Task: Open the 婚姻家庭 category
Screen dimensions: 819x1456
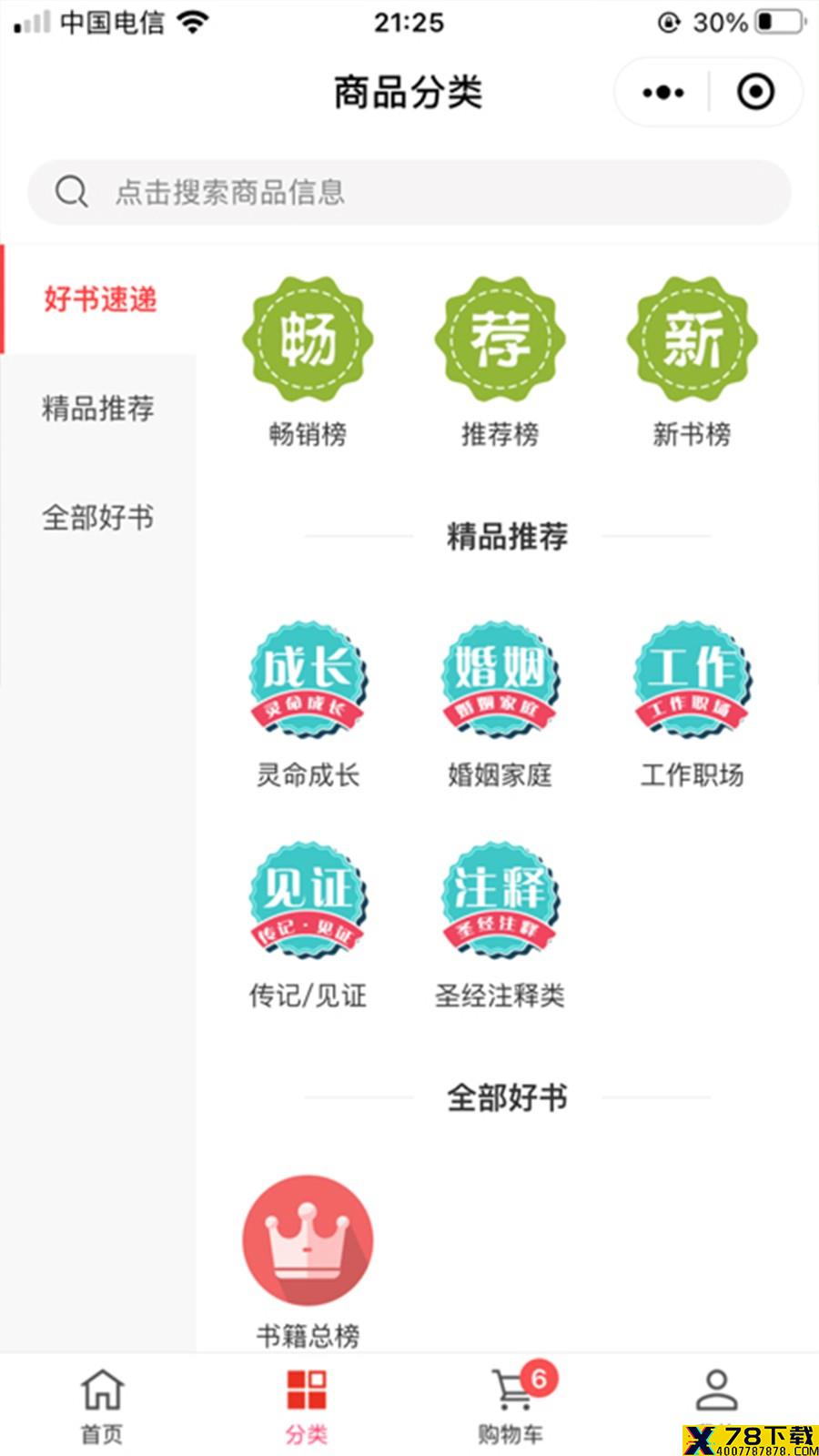Action: coord(500,705)
